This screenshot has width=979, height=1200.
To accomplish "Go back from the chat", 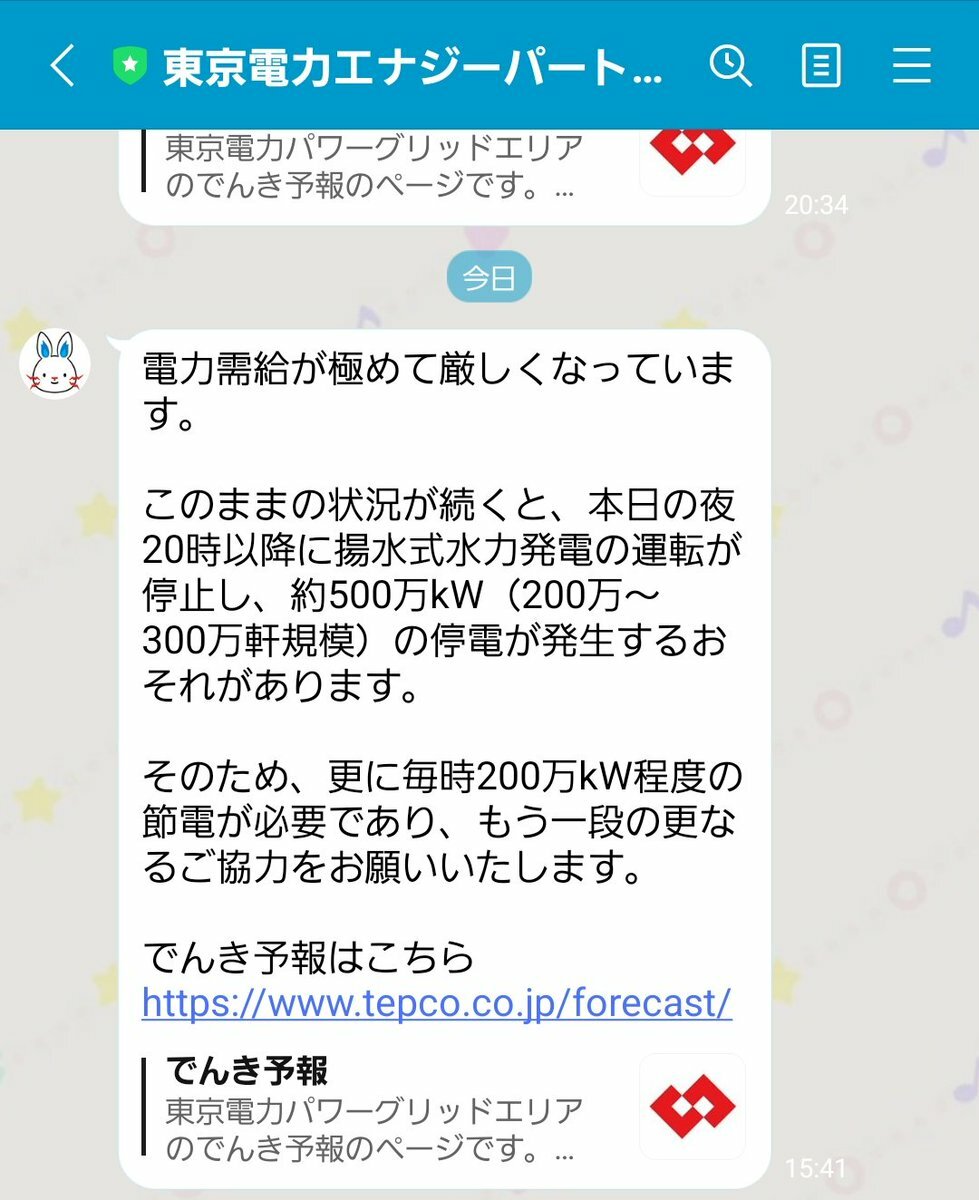I will (62, 67).
